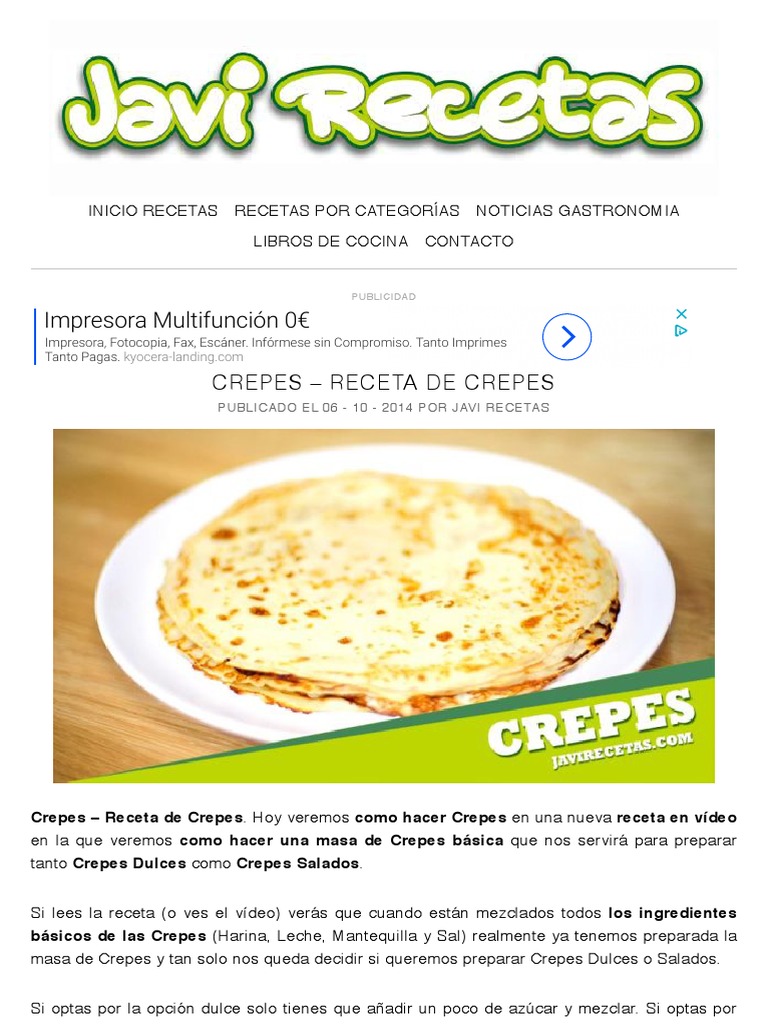Go to Recetas por Categorías
The height and width of the screenshot is (1024, 768).
tap(347, 211)
